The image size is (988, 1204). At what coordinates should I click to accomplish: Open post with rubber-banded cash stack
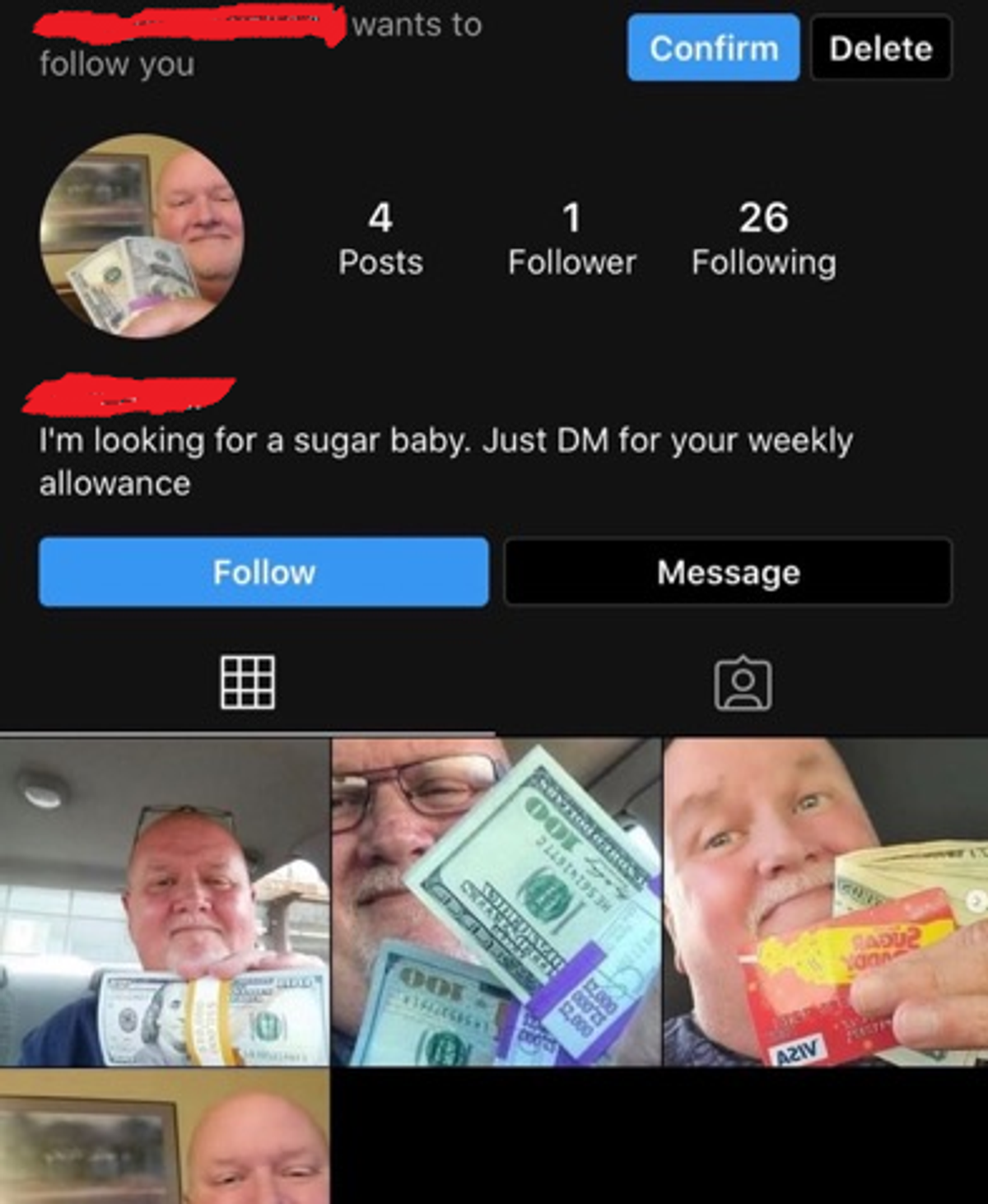(165, 902)
